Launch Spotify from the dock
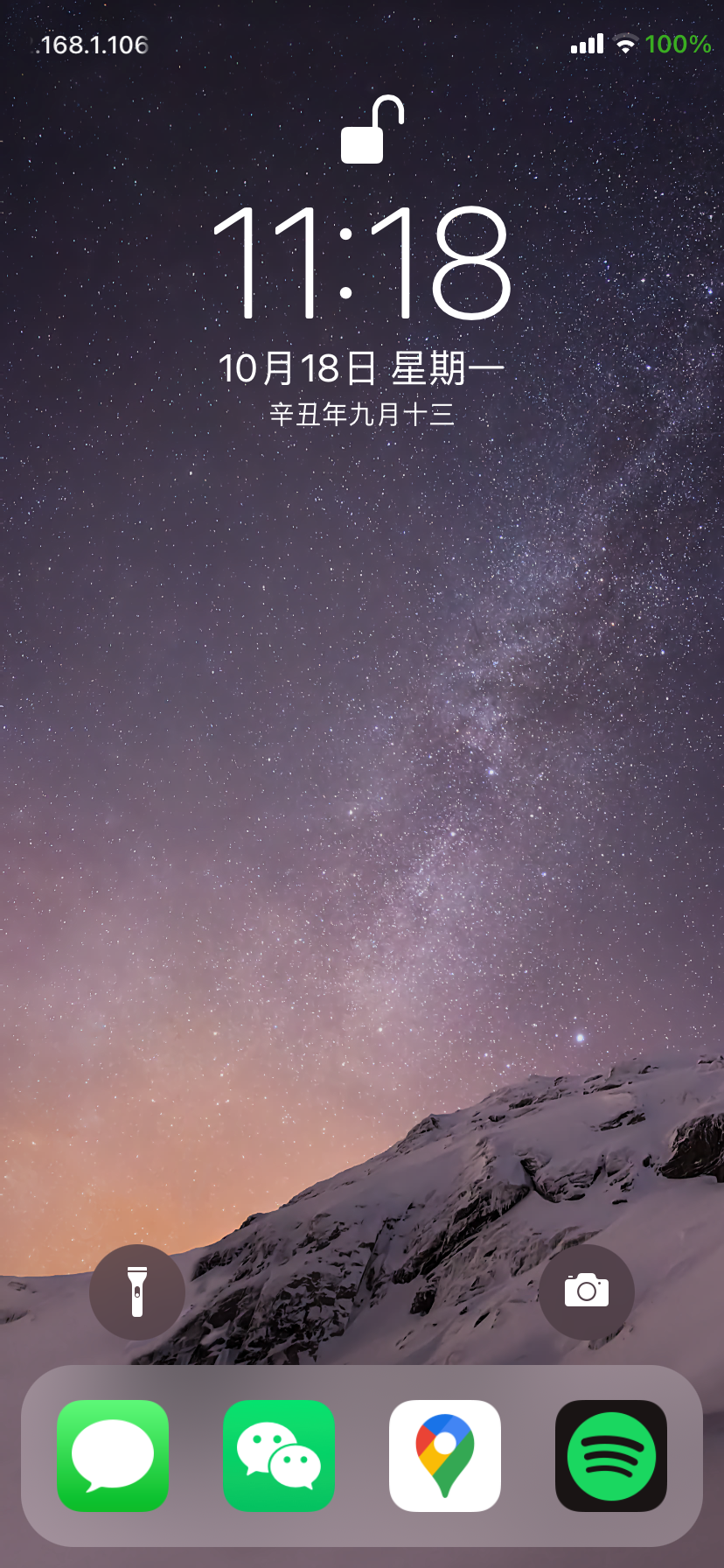This screenshot has width=724, height=1568. [611, 1455]
